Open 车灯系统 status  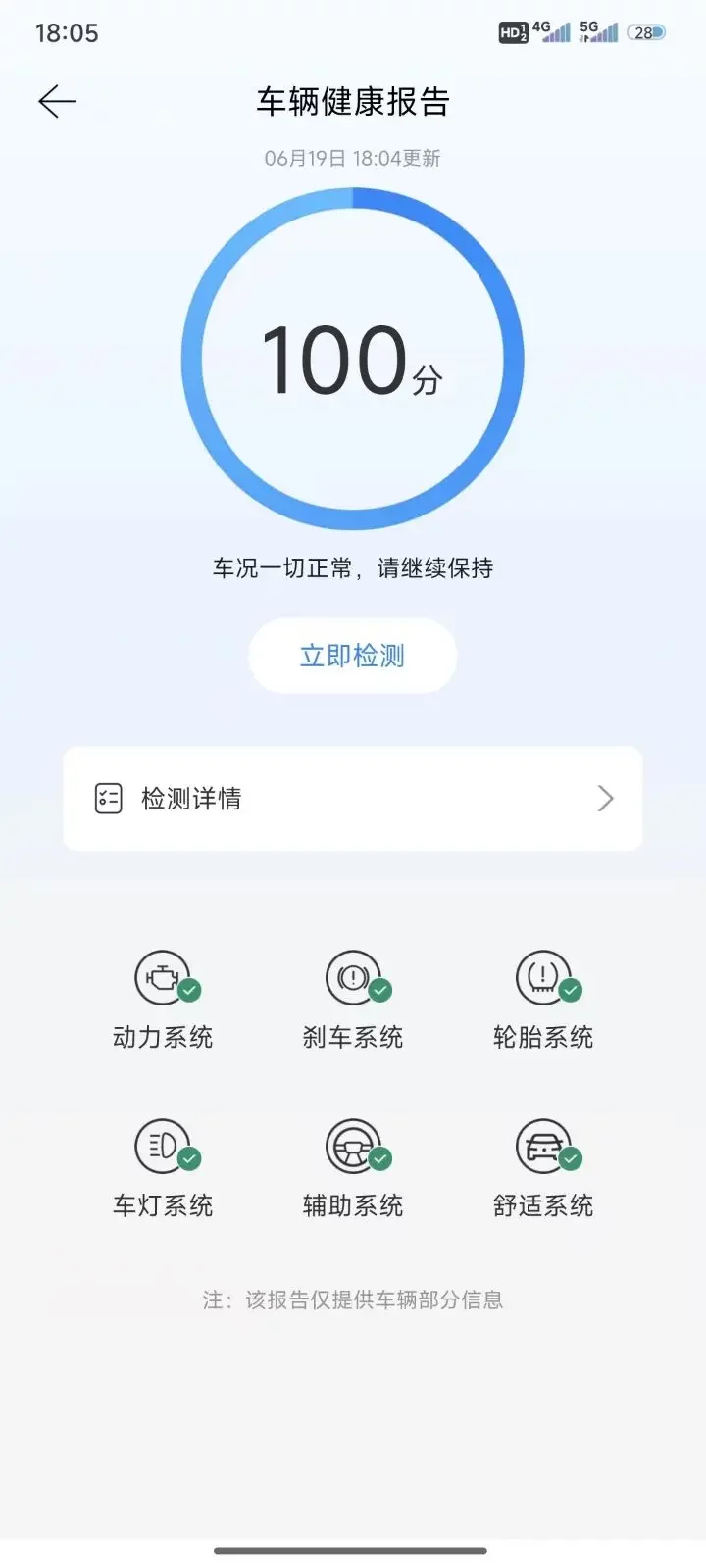[163, 1169]
